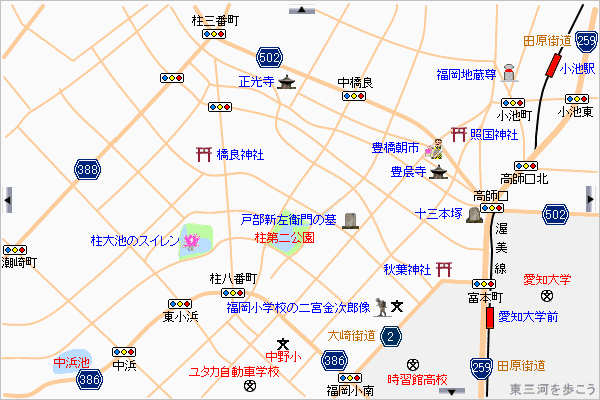Pan the map north with top arrow

301,9
